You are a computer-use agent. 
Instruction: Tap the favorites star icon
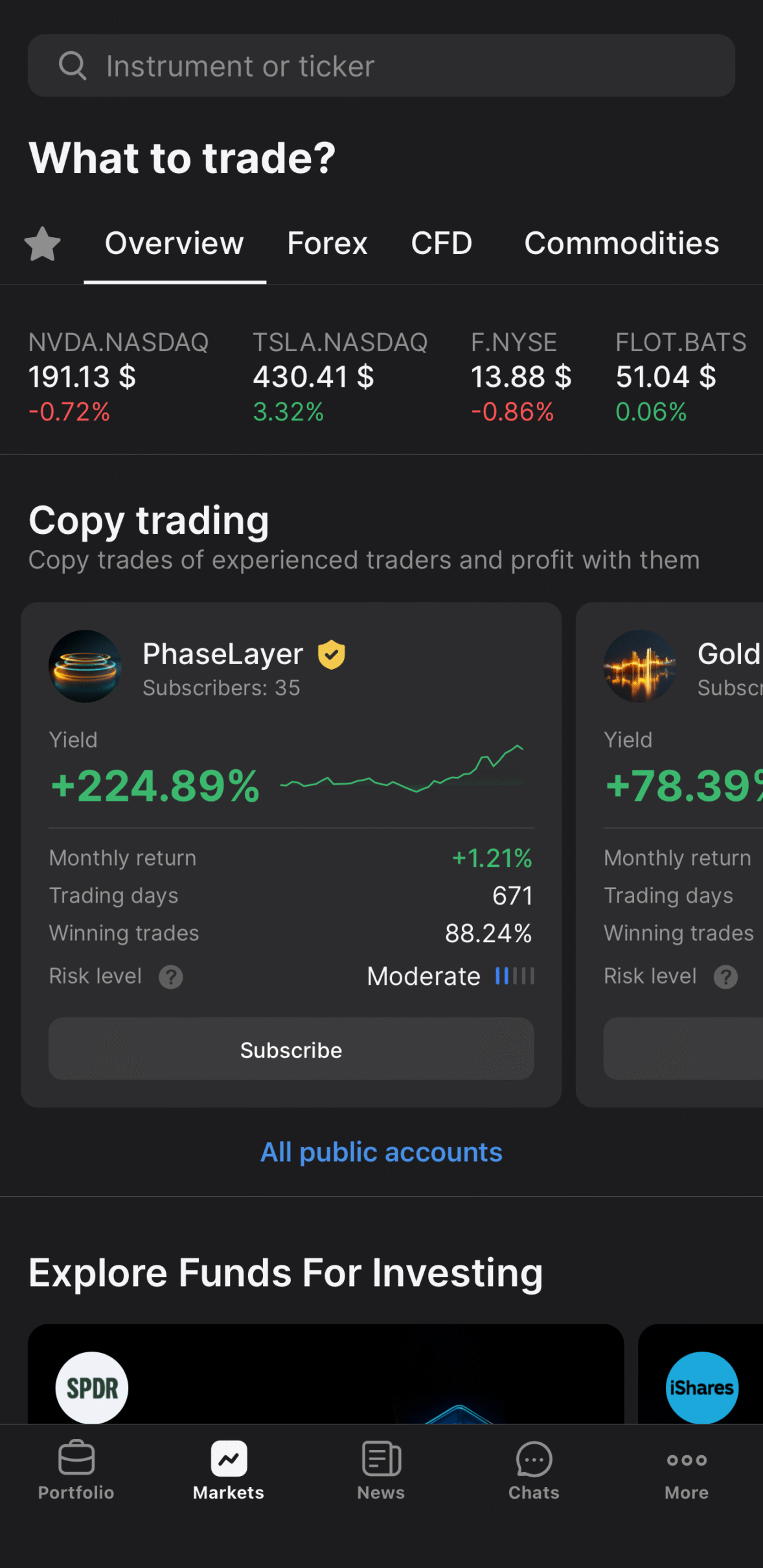pos(41,244)
